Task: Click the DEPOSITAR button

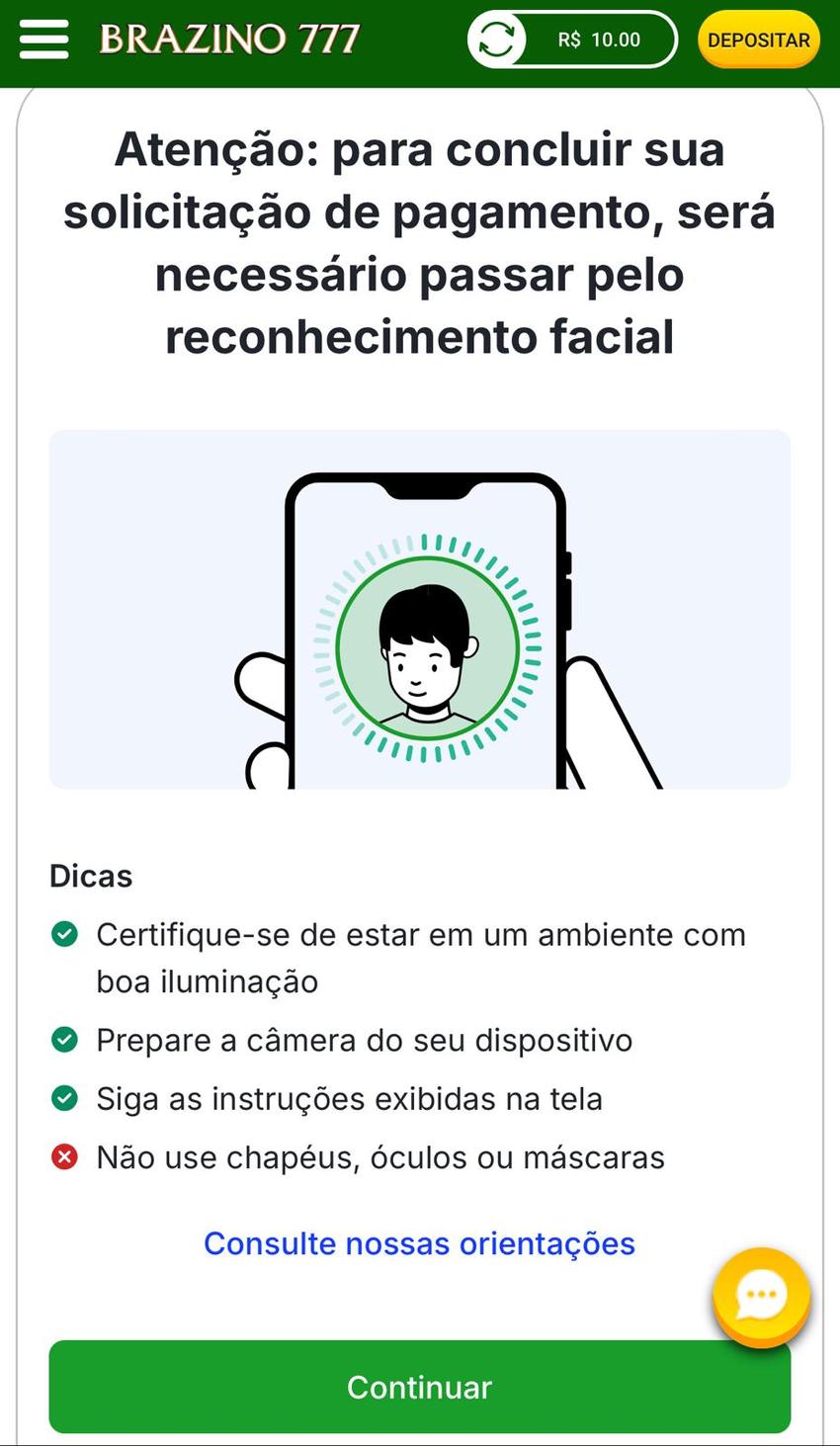Action: pyautogui.click(x=758, y=41)
